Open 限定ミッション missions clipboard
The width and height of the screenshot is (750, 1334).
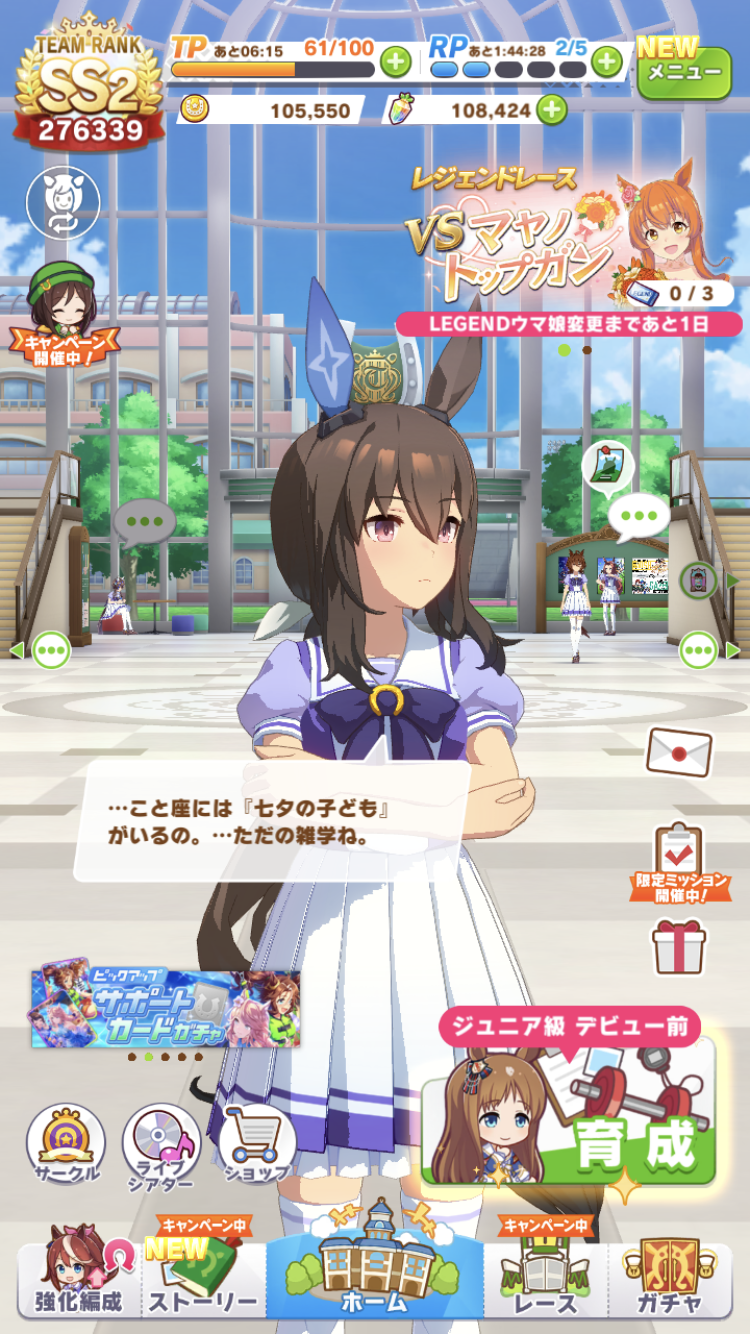pos(680,860)
